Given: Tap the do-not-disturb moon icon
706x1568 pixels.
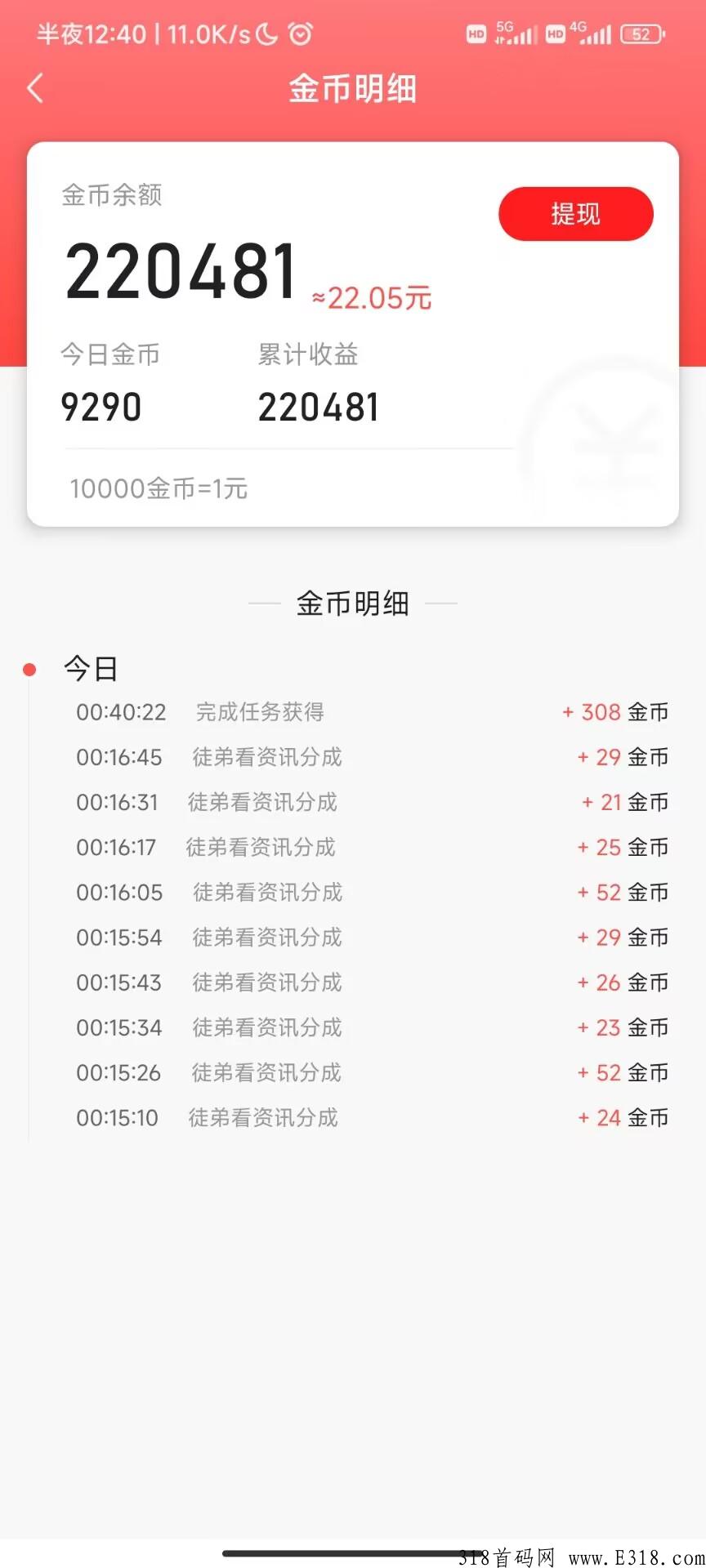Looking at the screenshot, I should (266, 33).
